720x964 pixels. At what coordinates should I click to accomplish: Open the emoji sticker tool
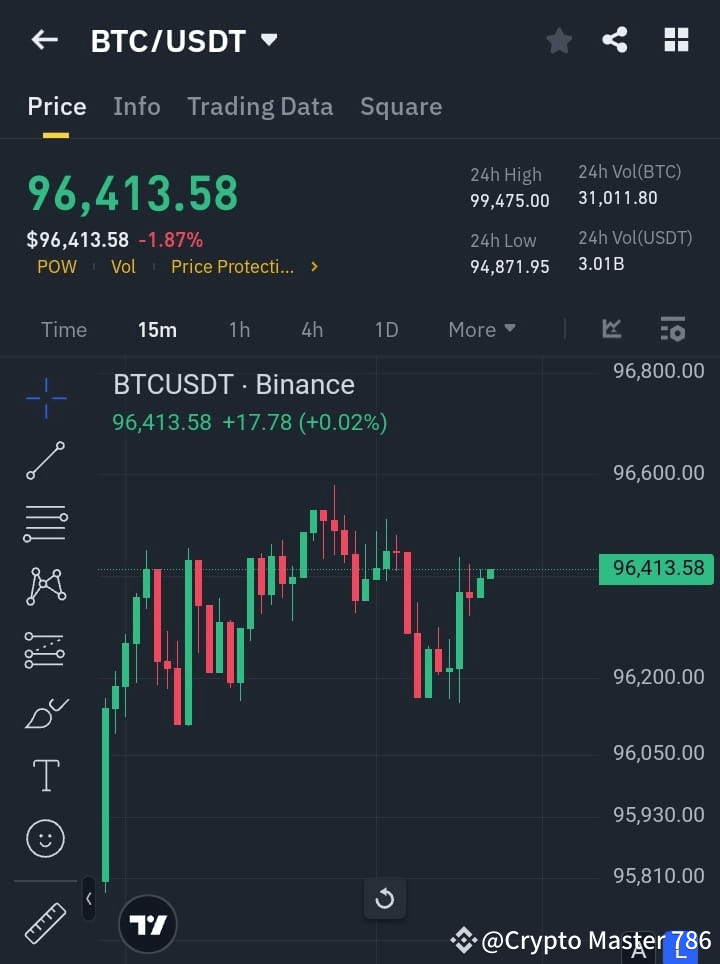coord(44,838)
